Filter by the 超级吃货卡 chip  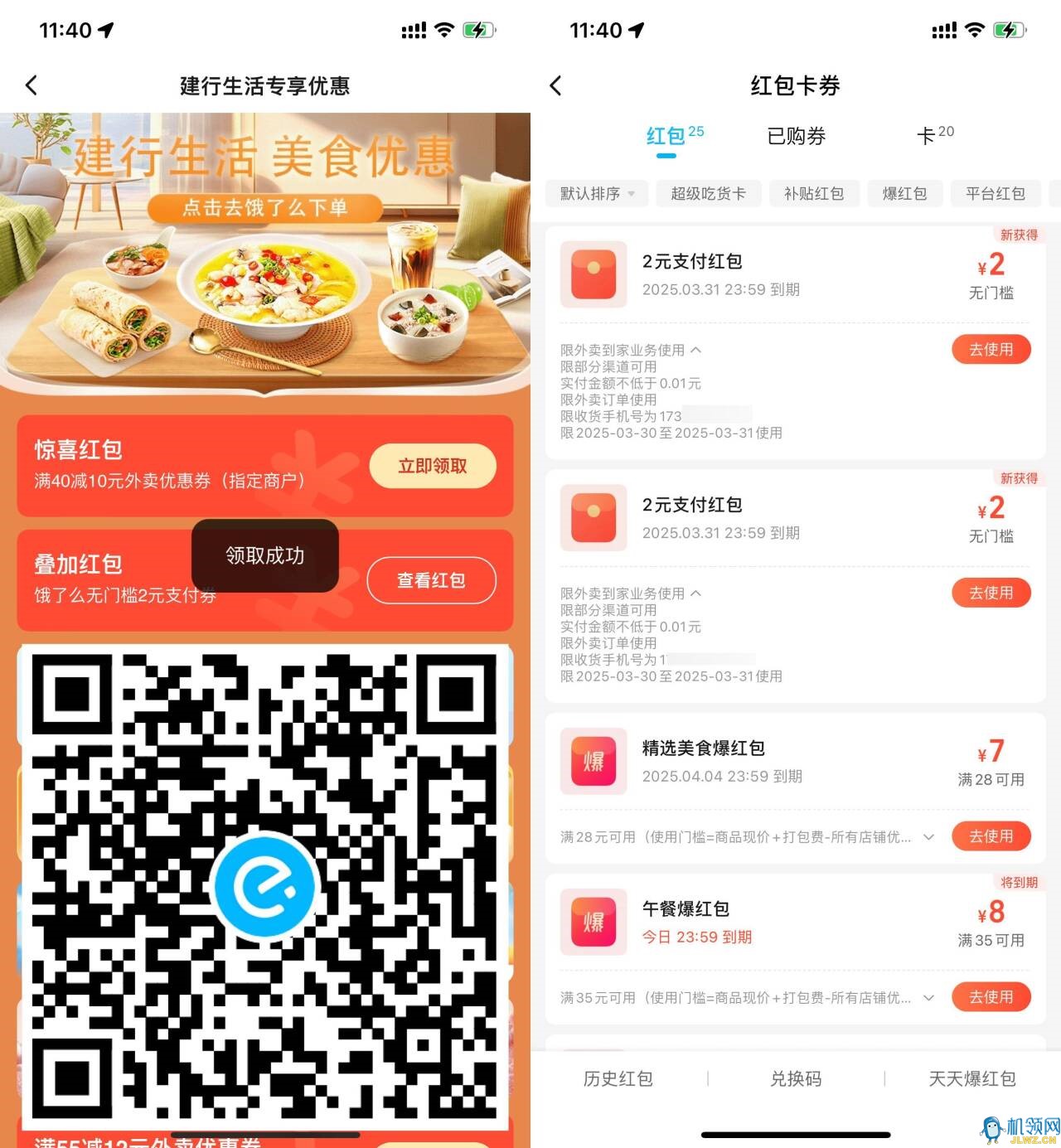click(x=708, y=193)
